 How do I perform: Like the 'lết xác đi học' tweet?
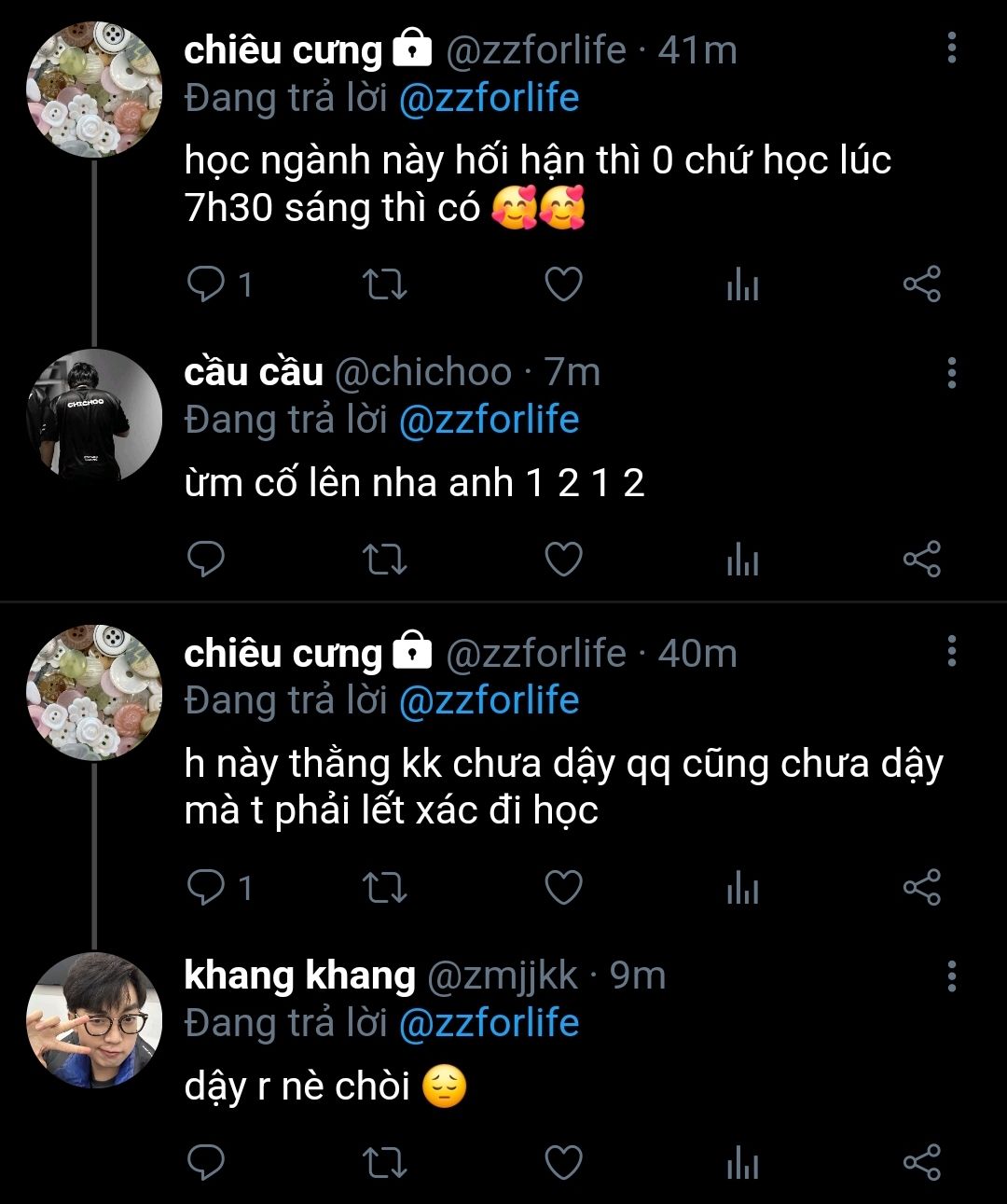tap(563, 887)
